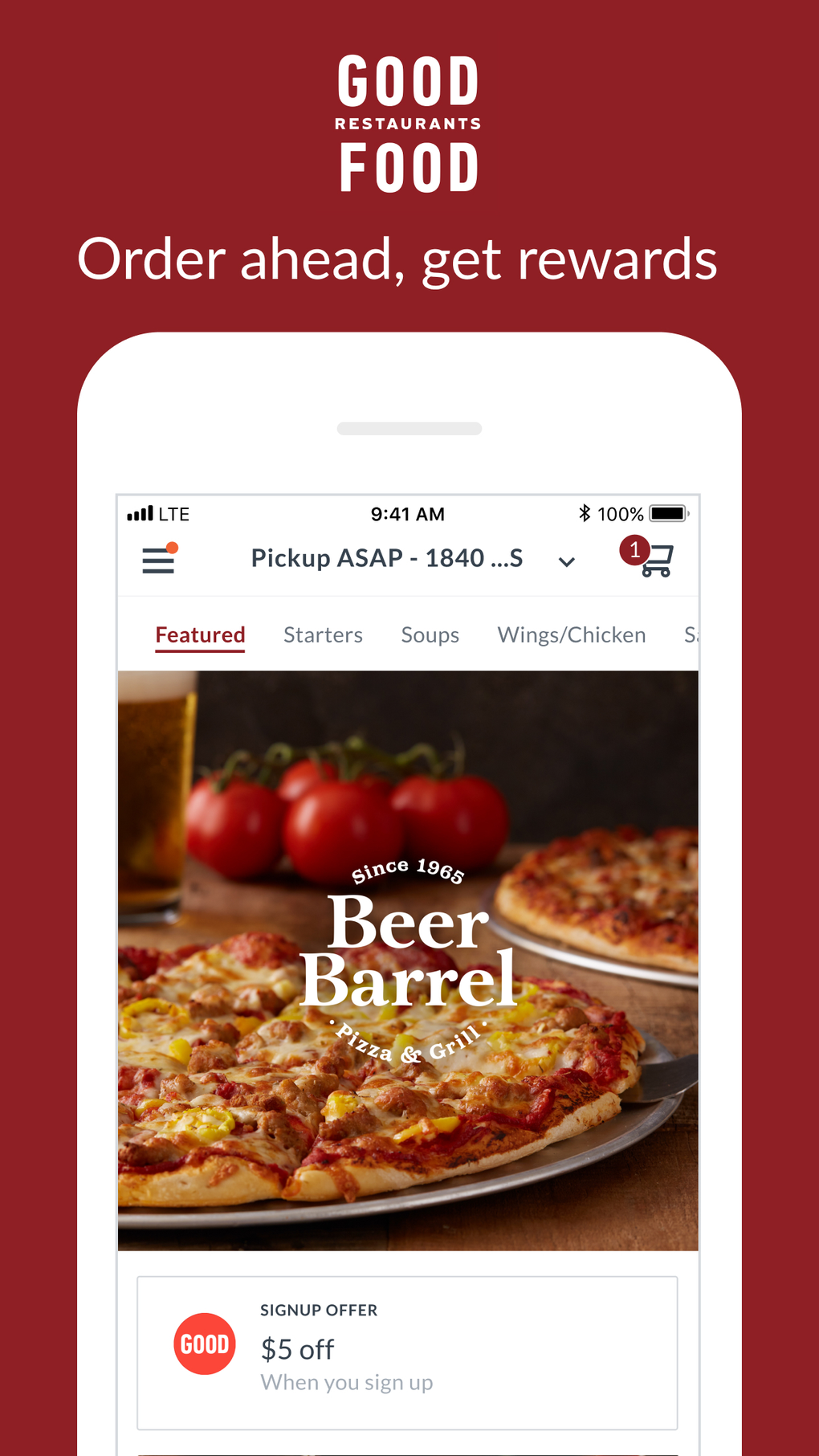819x1456 pixels.
Task: Select the Soups category
Action: (430, 634)
